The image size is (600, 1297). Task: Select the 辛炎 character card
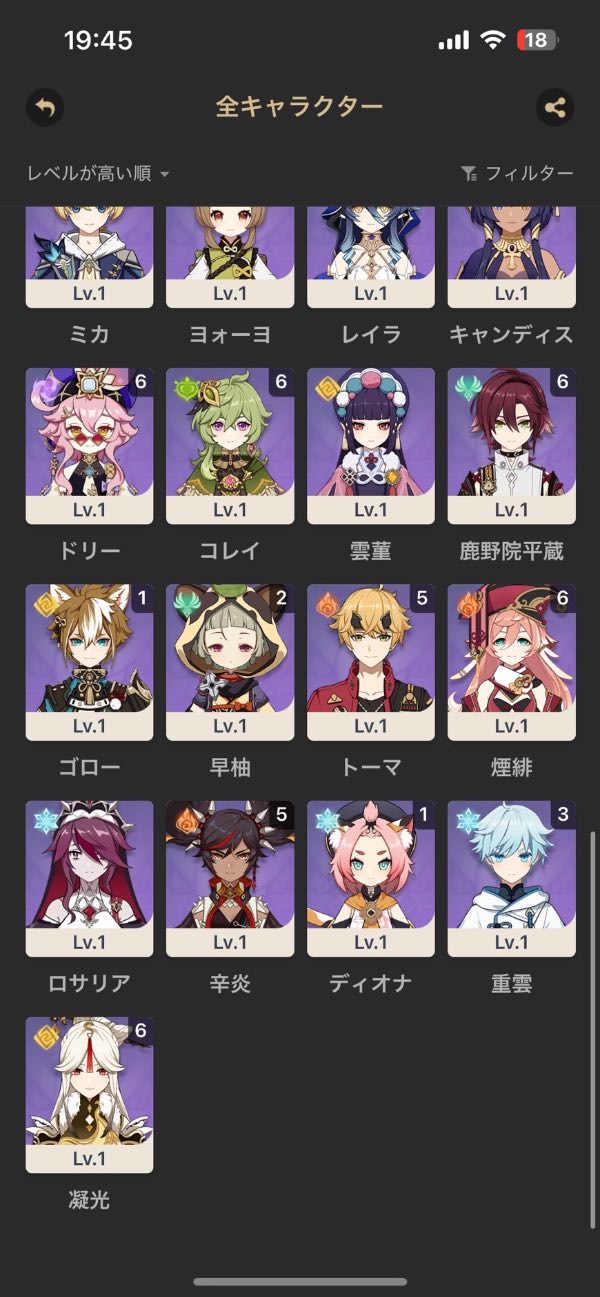point(230,879)
